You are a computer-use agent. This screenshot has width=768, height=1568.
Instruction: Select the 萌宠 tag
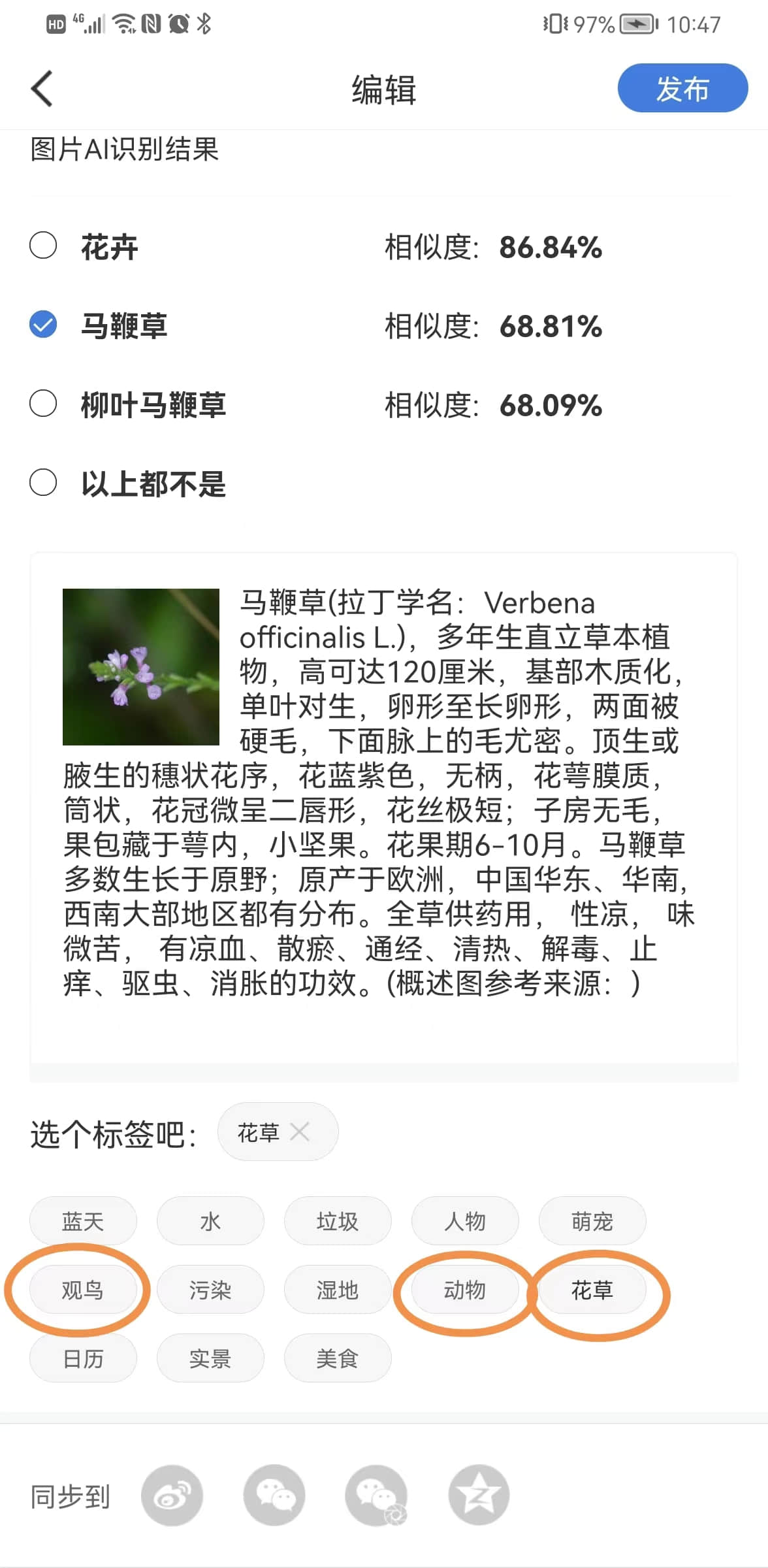(x=592, y=1220)
